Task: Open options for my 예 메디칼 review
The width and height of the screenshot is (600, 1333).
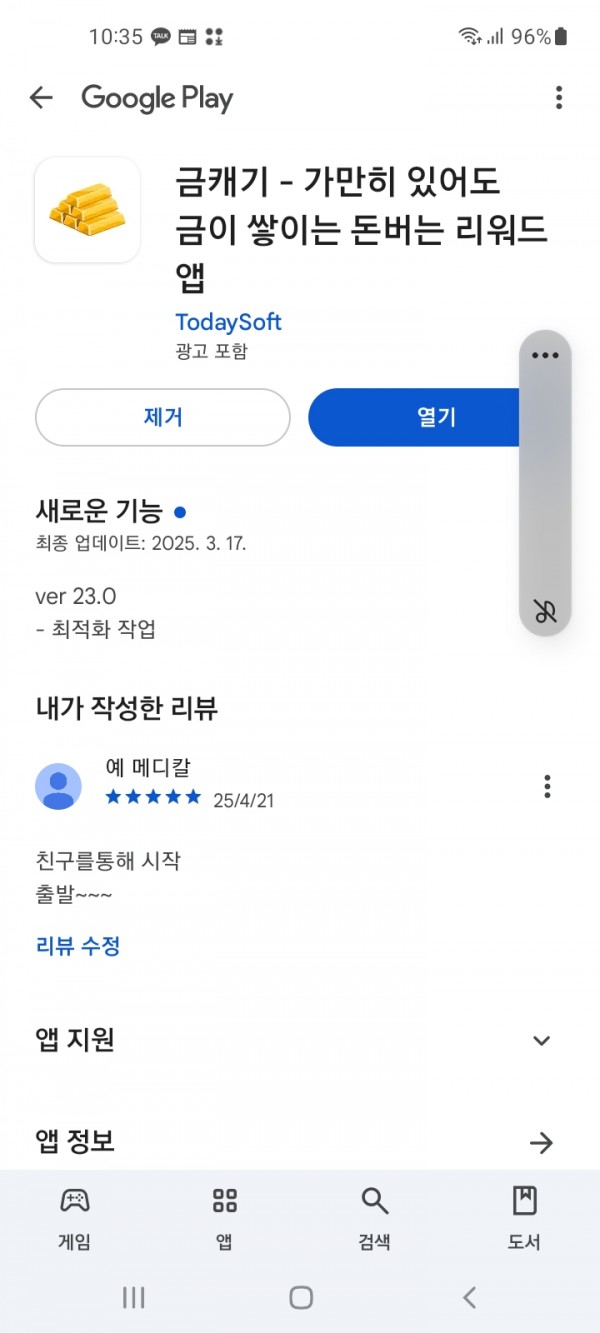Action: click(547, 786)
